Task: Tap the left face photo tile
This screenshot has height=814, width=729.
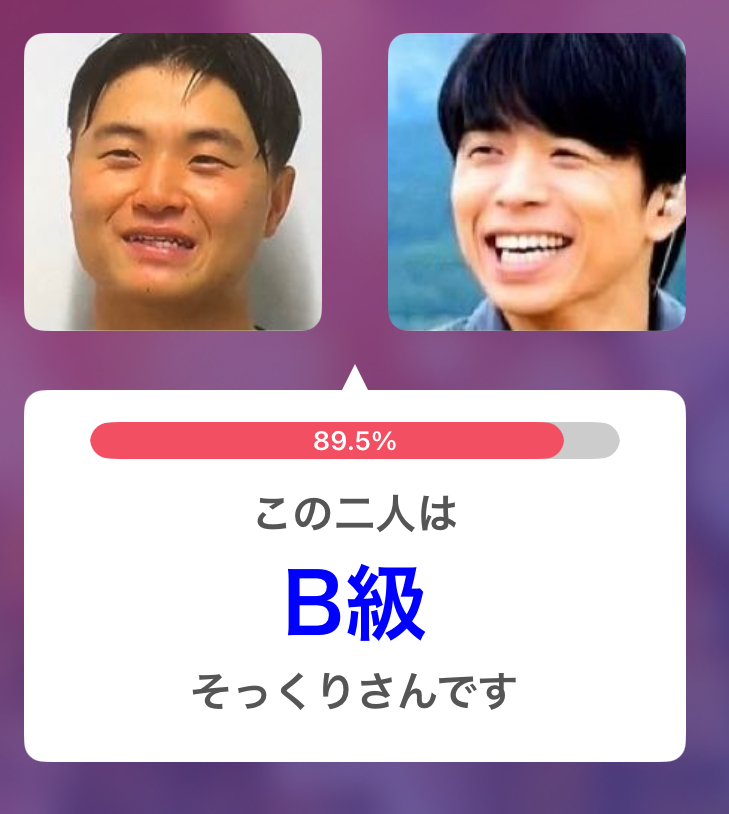Action: pyautogui.click(x=172, y=182)
